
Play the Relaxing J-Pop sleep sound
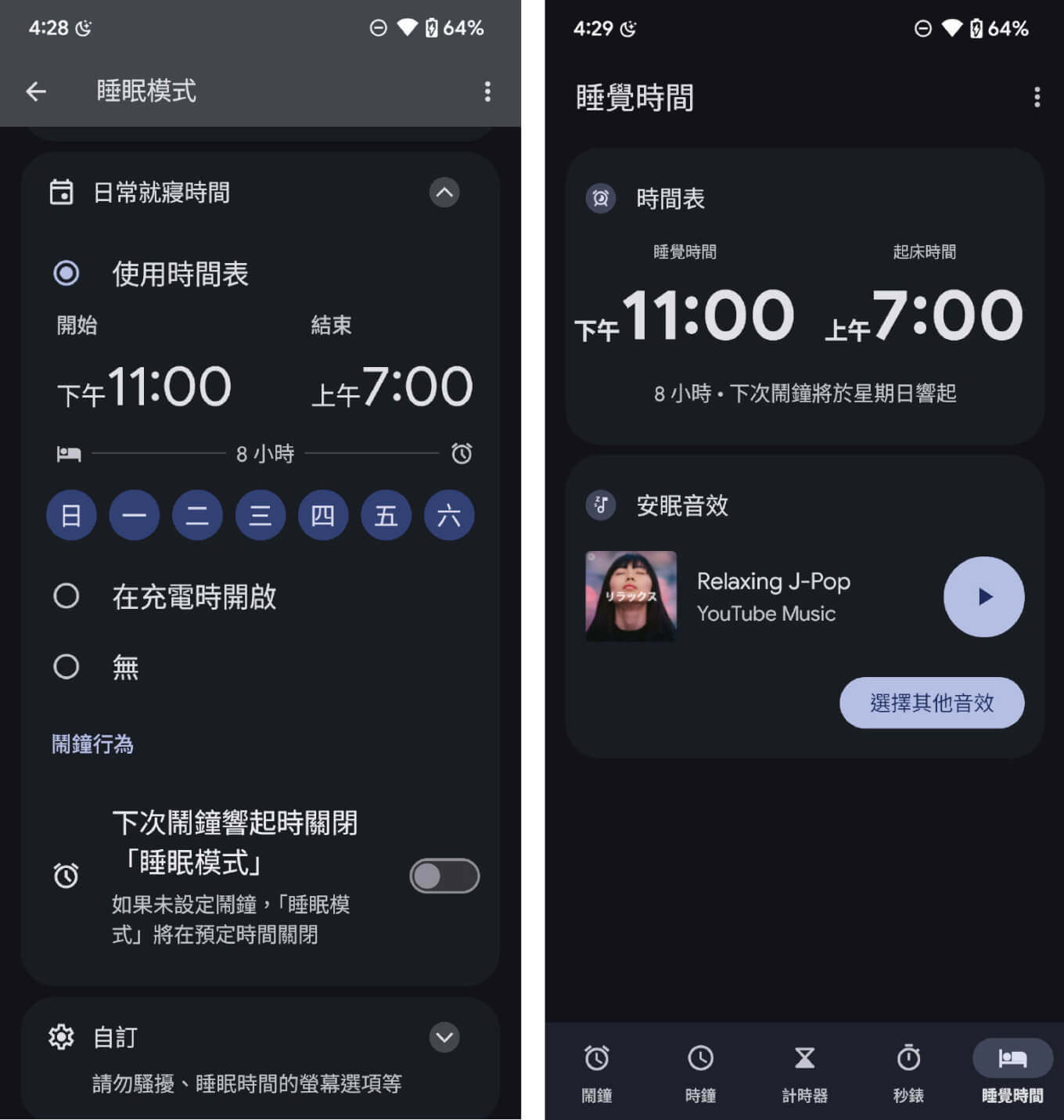pyautogui.click(x=983, y=596)
